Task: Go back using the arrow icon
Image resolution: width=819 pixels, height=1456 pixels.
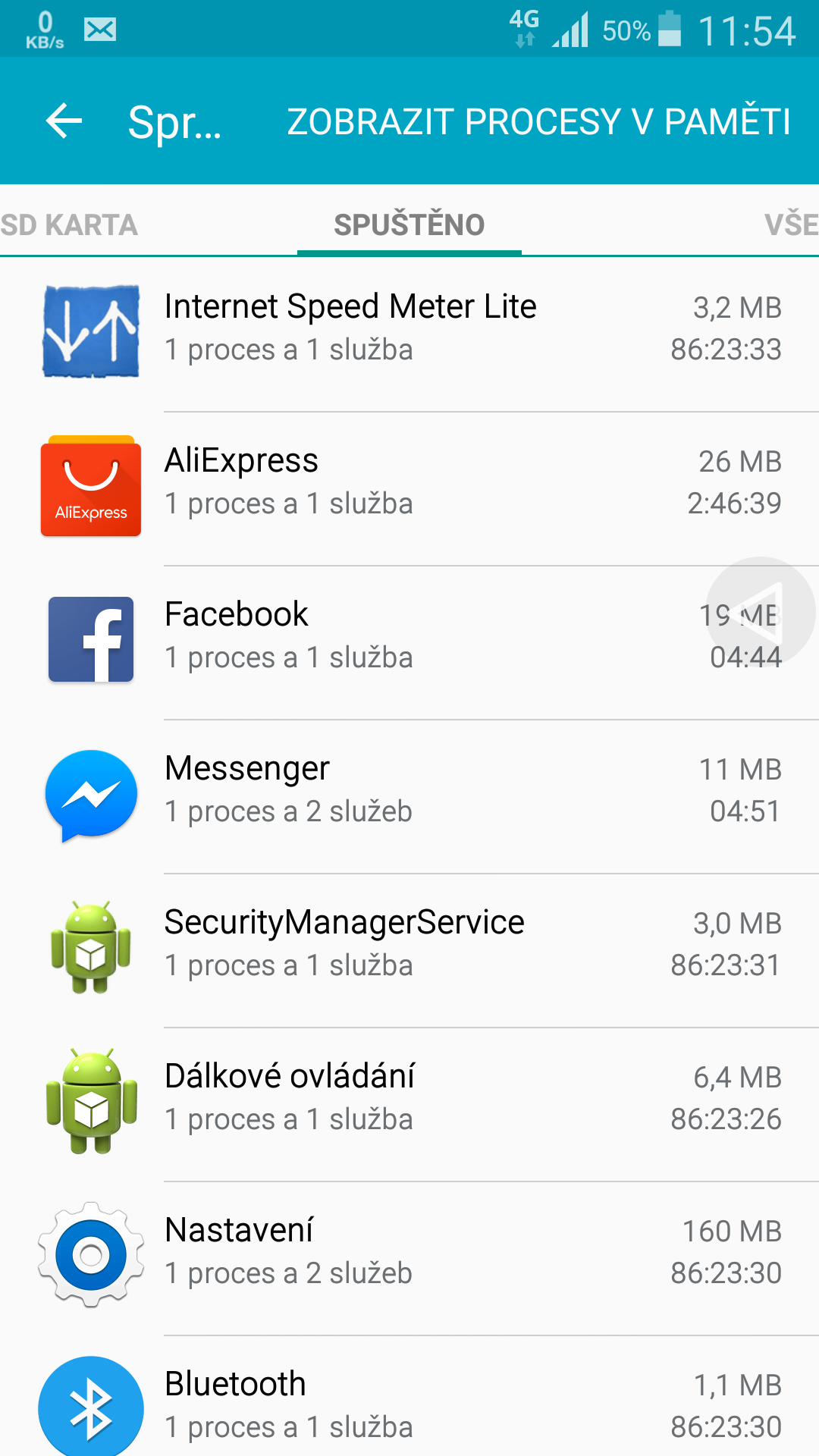Action: tap(64, 121)
